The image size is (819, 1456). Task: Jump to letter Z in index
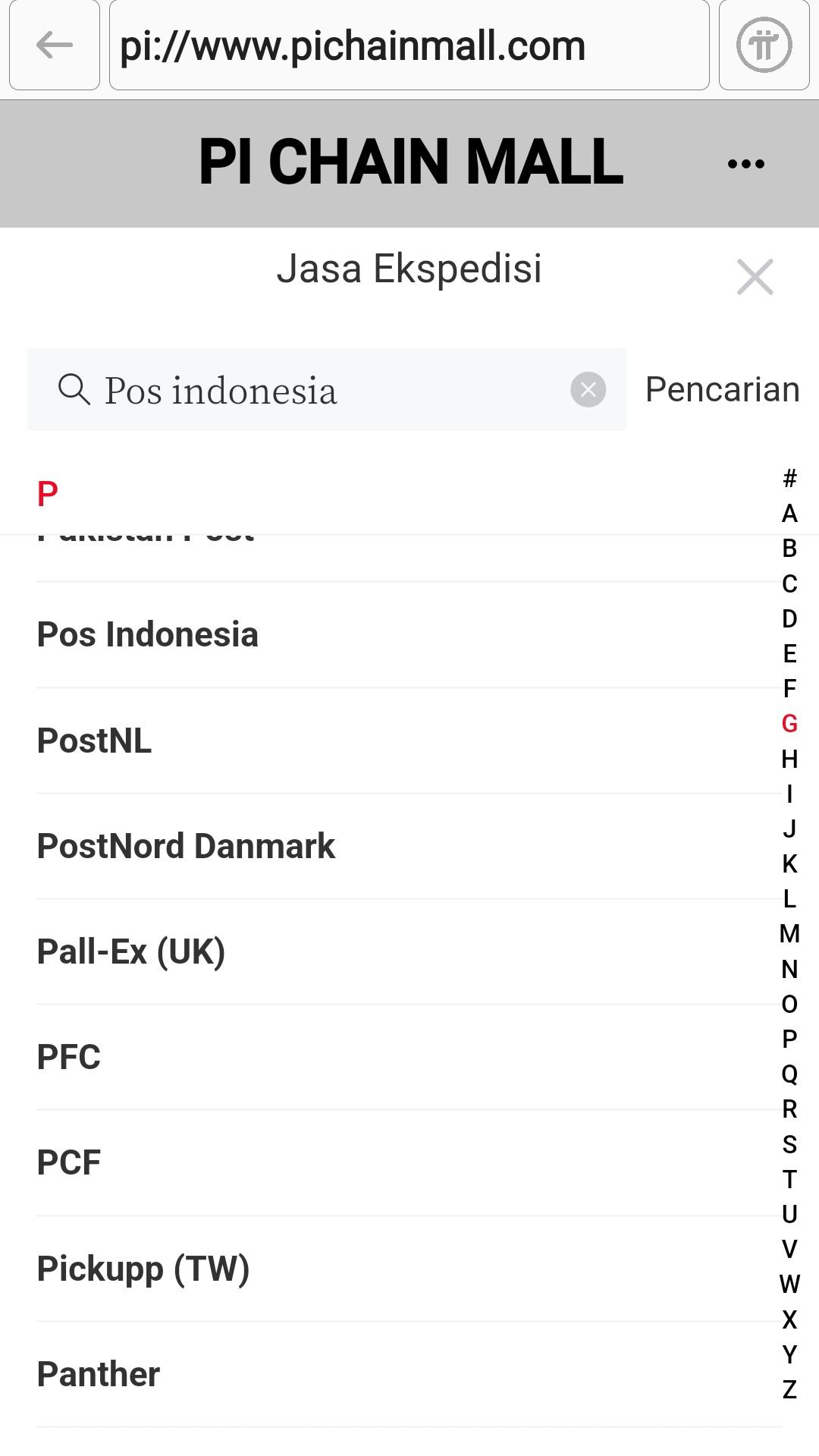click(x=789, y=1389)
